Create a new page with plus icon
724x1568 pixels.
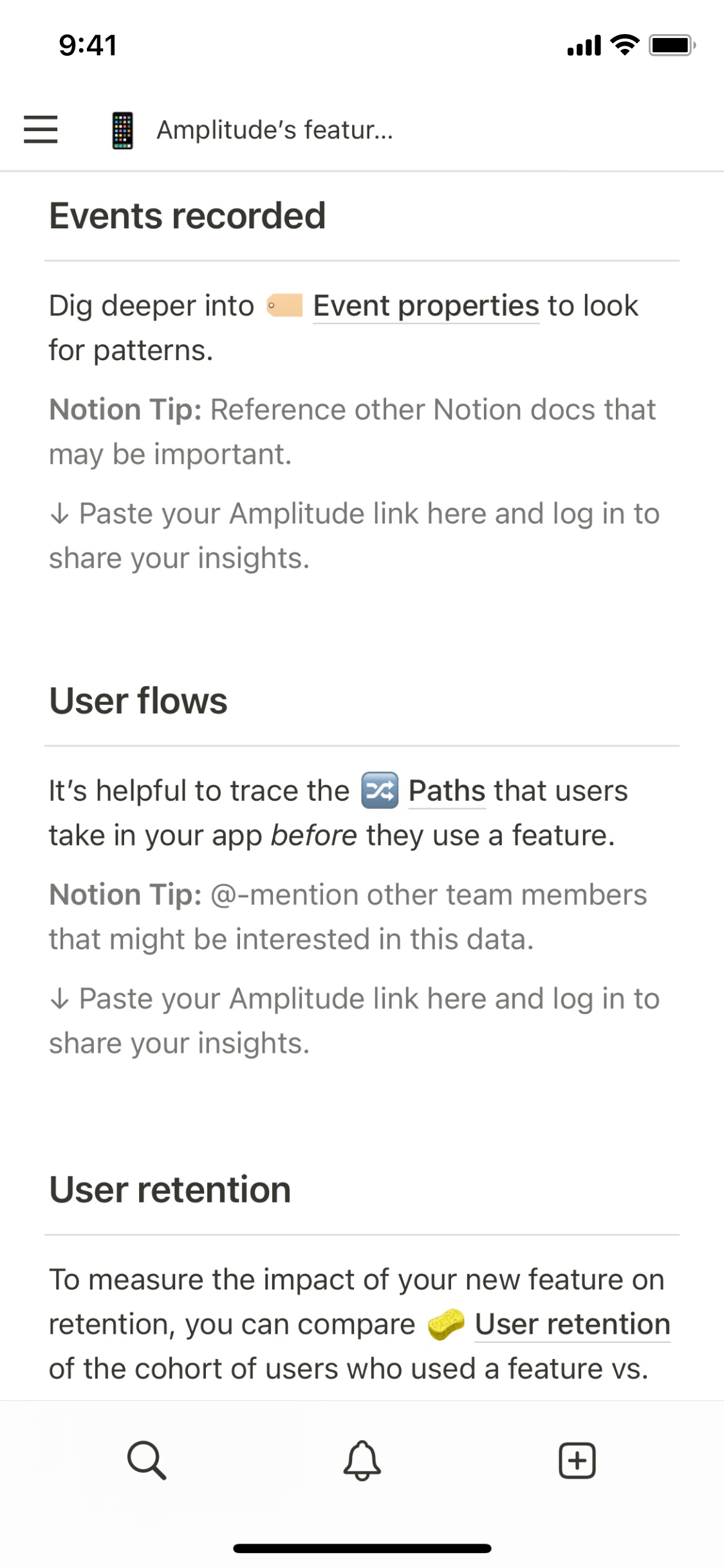(577, 1460)
